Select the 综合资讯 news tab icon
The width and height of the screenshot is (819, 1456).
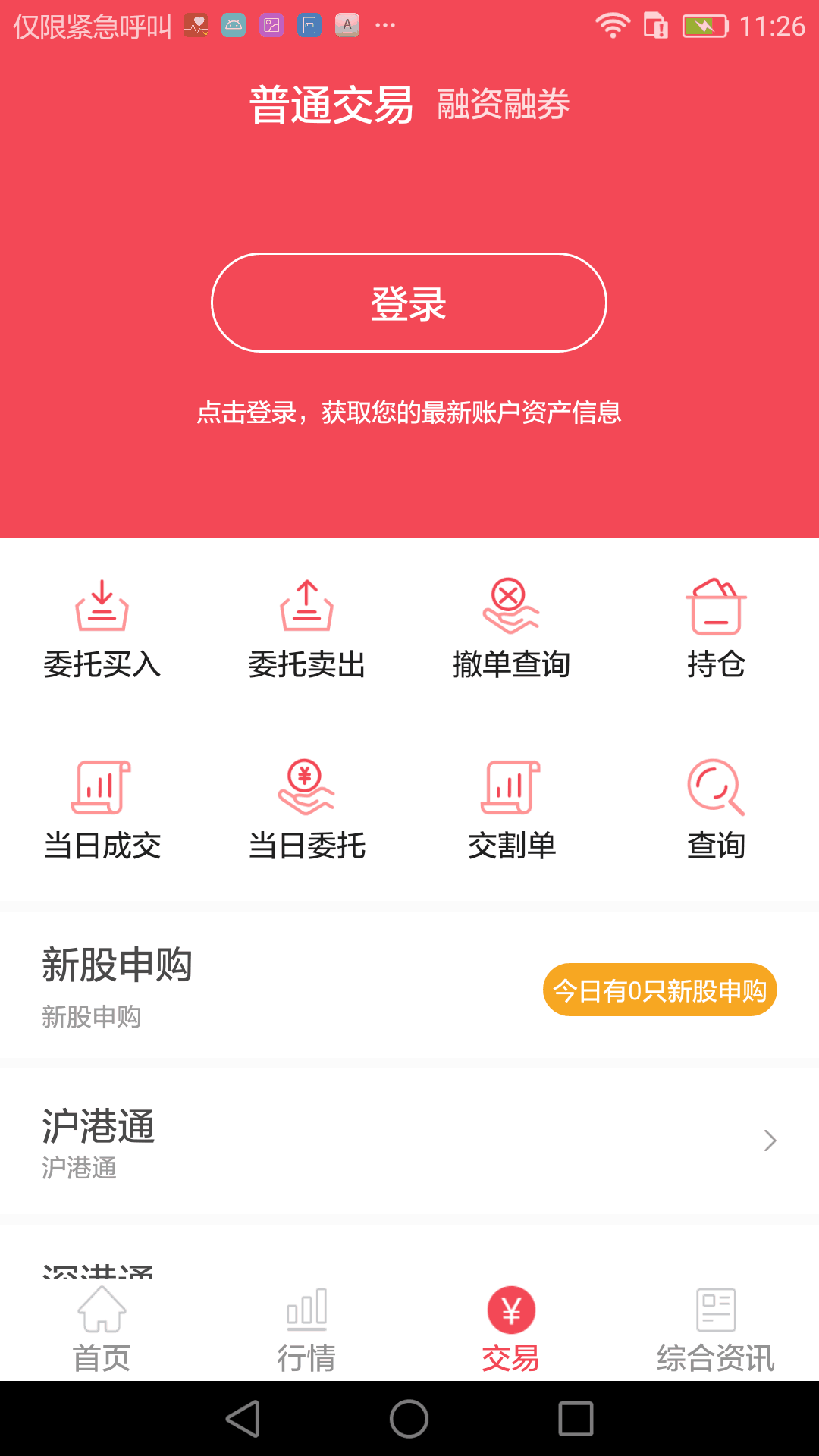[717, 1316]
